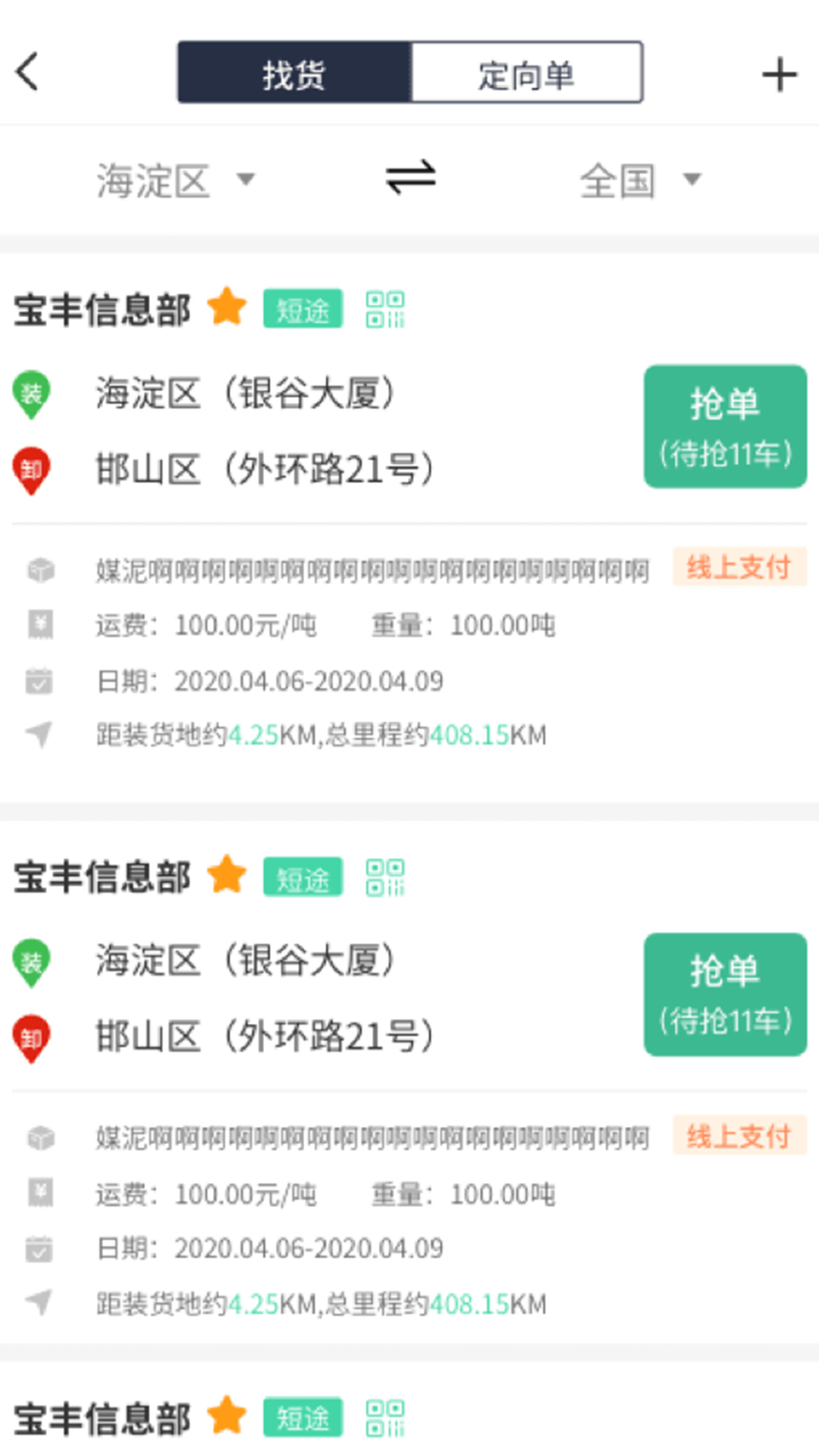Tap the plus icon to add
The width and height of the screenshot is (819, 1456).
pyautogui.click(x=779, y=74)
